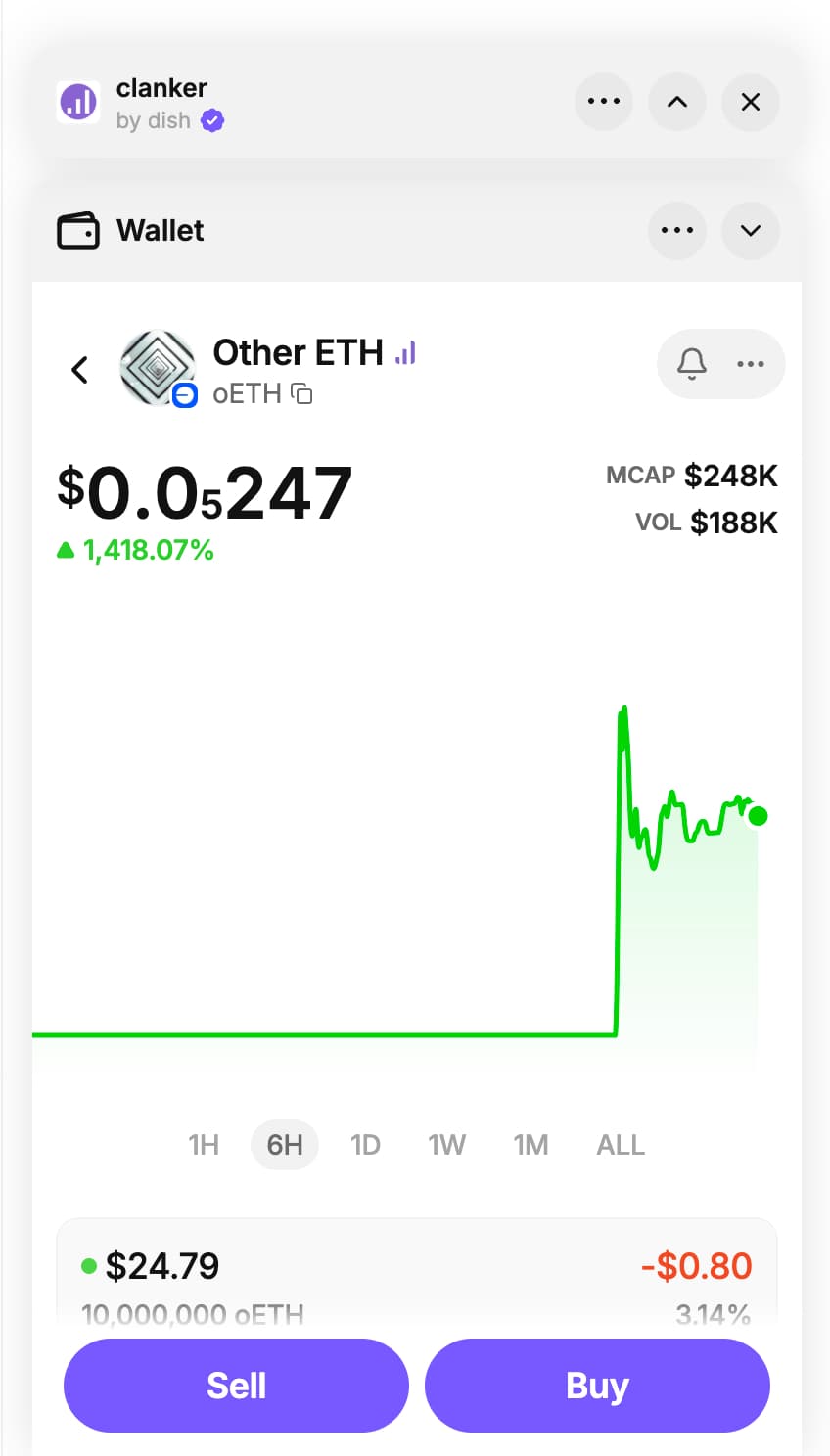830x1456 pixels.
Task: Buy more oETH
Action: tap(597, 1386)
